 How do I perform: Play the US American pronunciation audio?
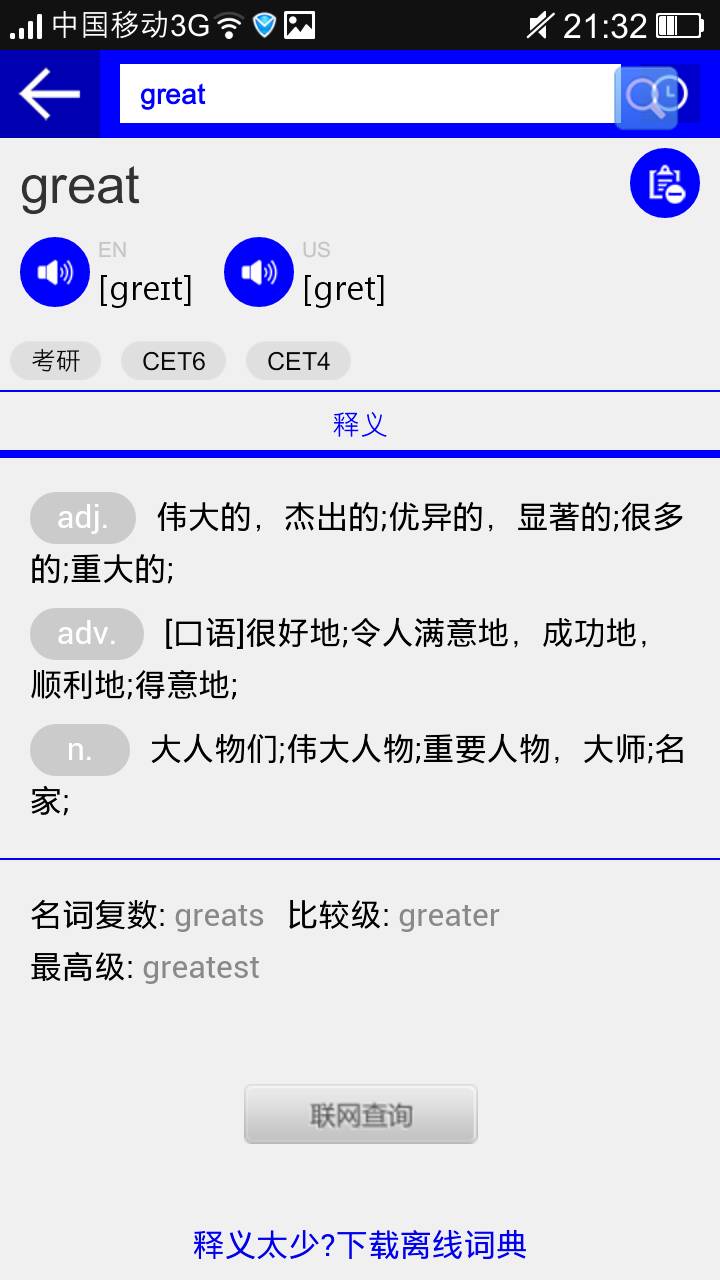[259, 271]
